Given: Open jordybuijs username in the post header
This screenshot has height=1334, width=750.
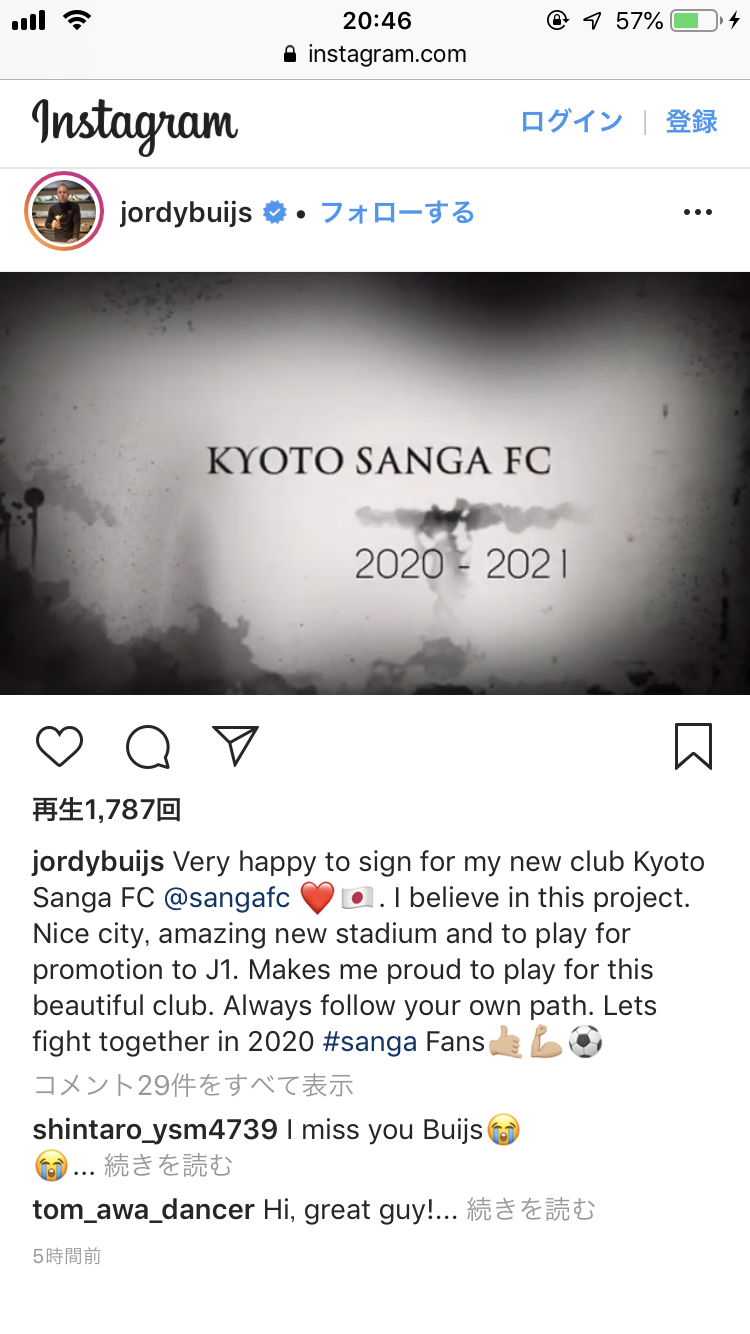Looking at the screenshot, I should pos(185,212).
